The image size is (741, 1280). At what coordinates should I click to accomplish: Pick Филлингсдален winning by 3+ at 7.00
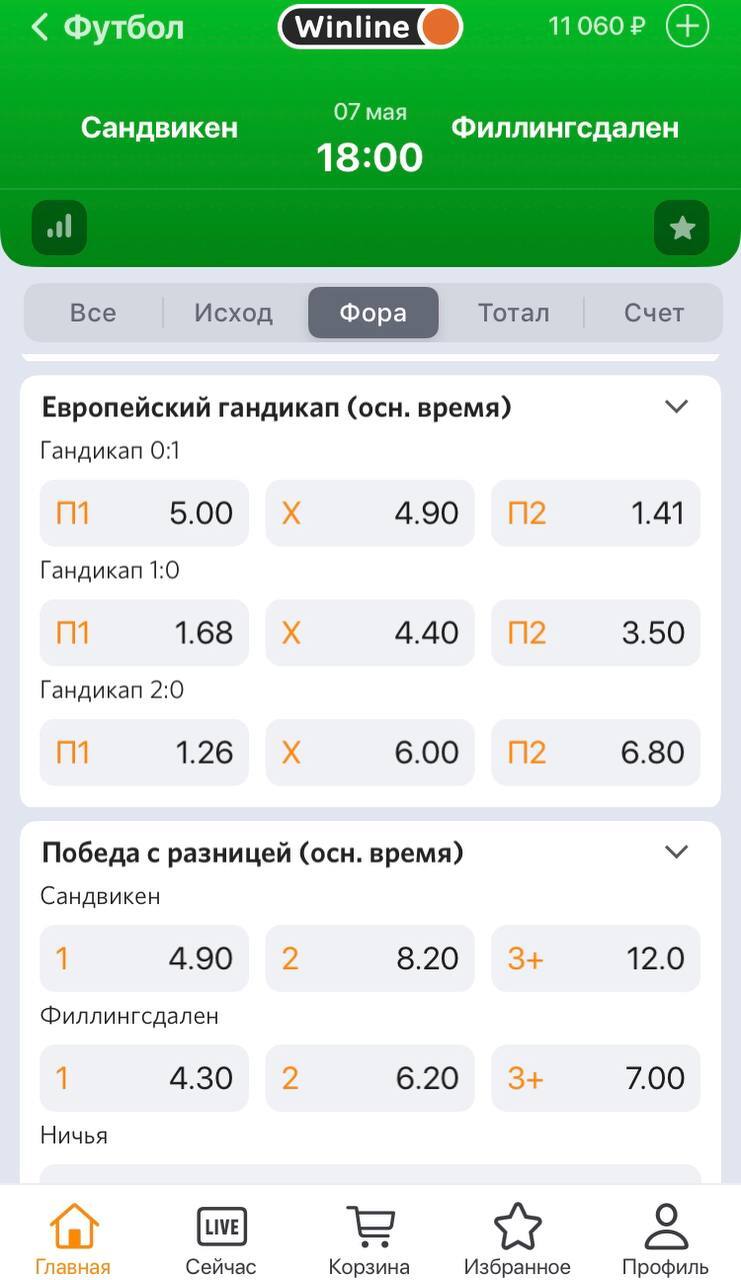[596, 1078]
